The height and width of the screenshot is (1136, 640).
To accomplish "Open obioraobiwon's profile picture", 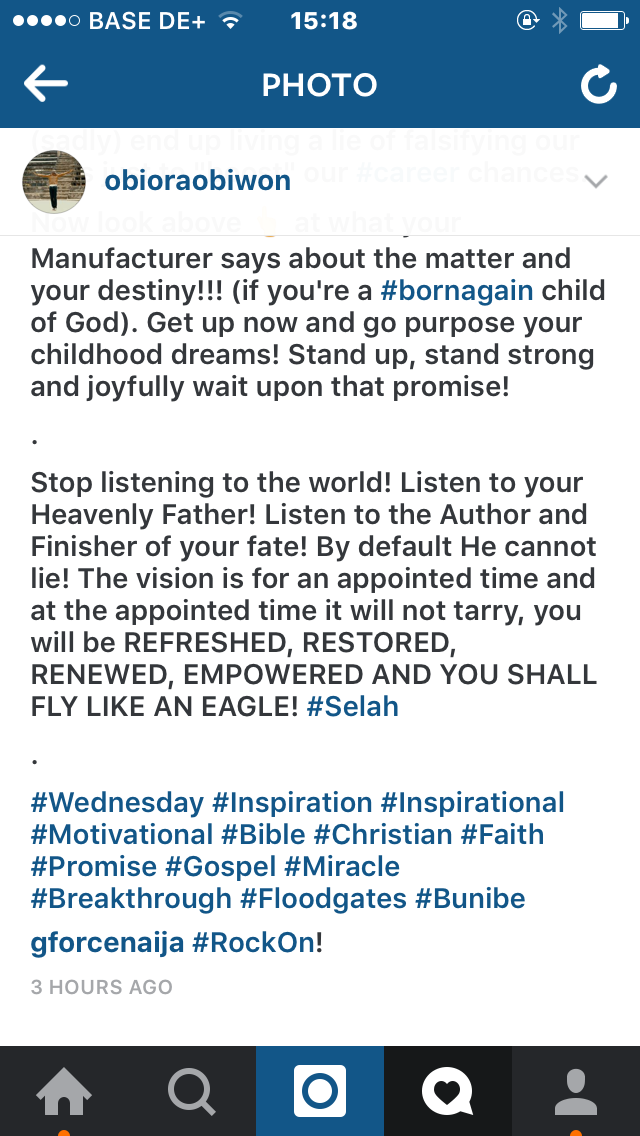I will pyautogui.click(x=54, y=182).
